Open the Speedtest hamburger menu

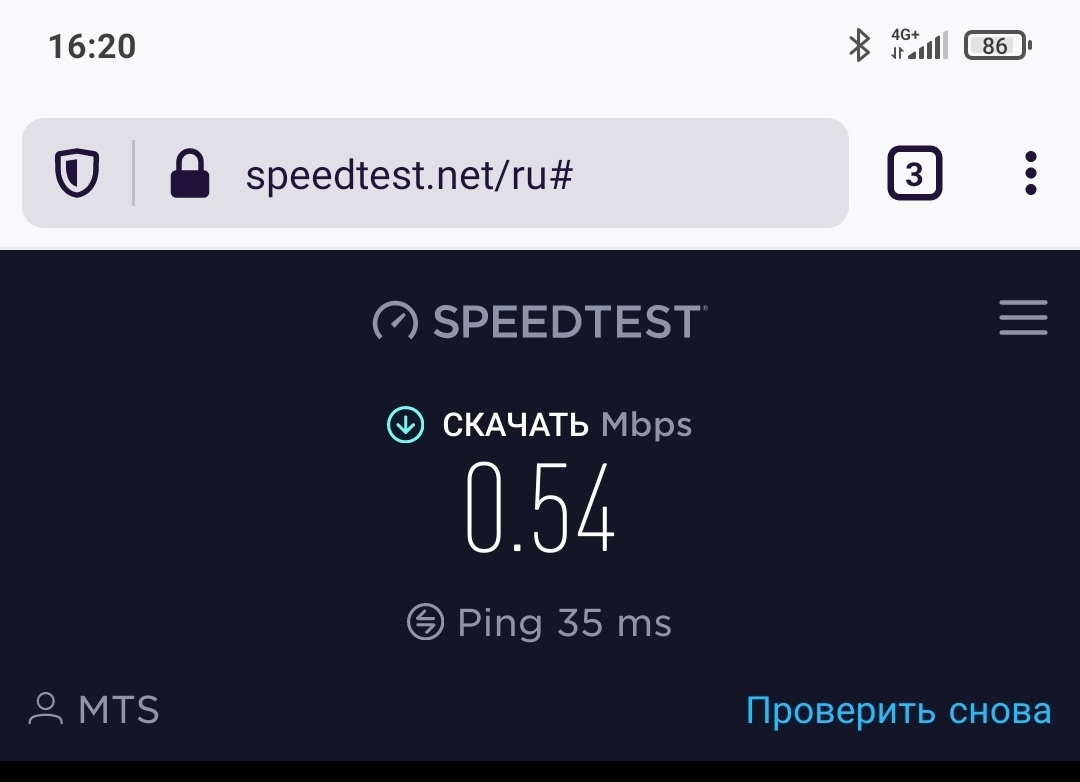[1023, 319]
